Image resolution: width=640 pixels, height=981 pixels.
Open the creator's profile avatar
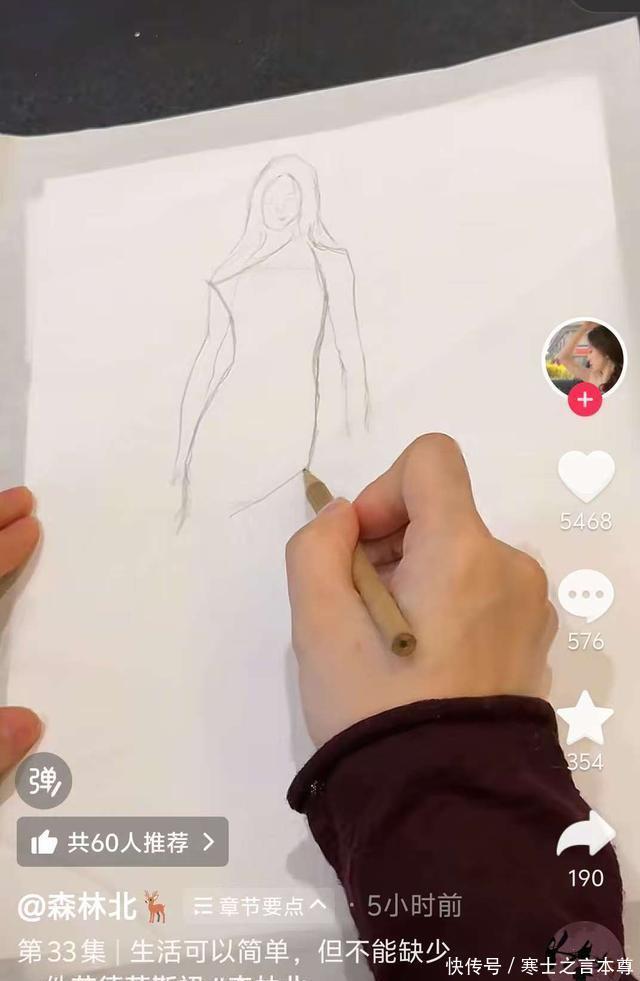click(x=584, y=358)
